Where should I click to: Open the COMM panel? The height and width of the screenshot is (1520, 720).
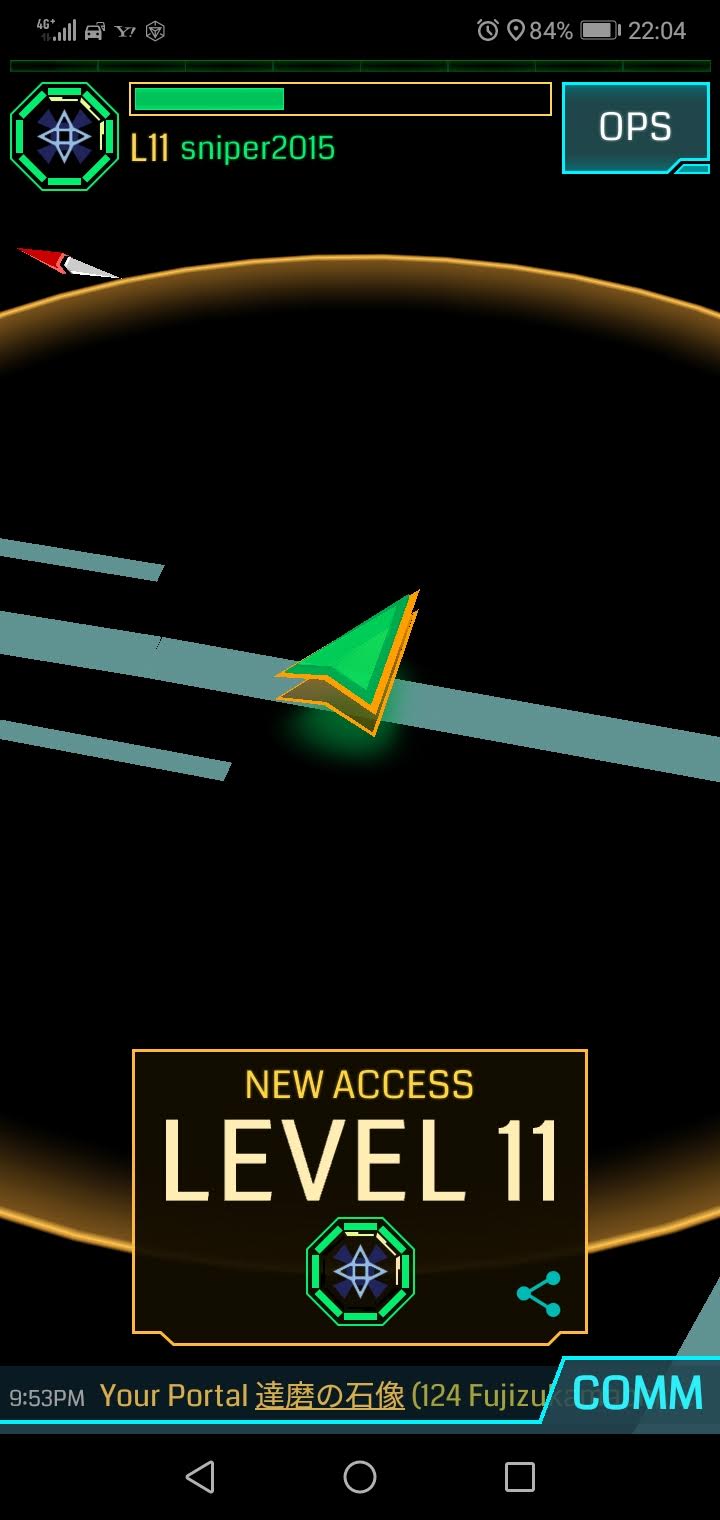637,1393
